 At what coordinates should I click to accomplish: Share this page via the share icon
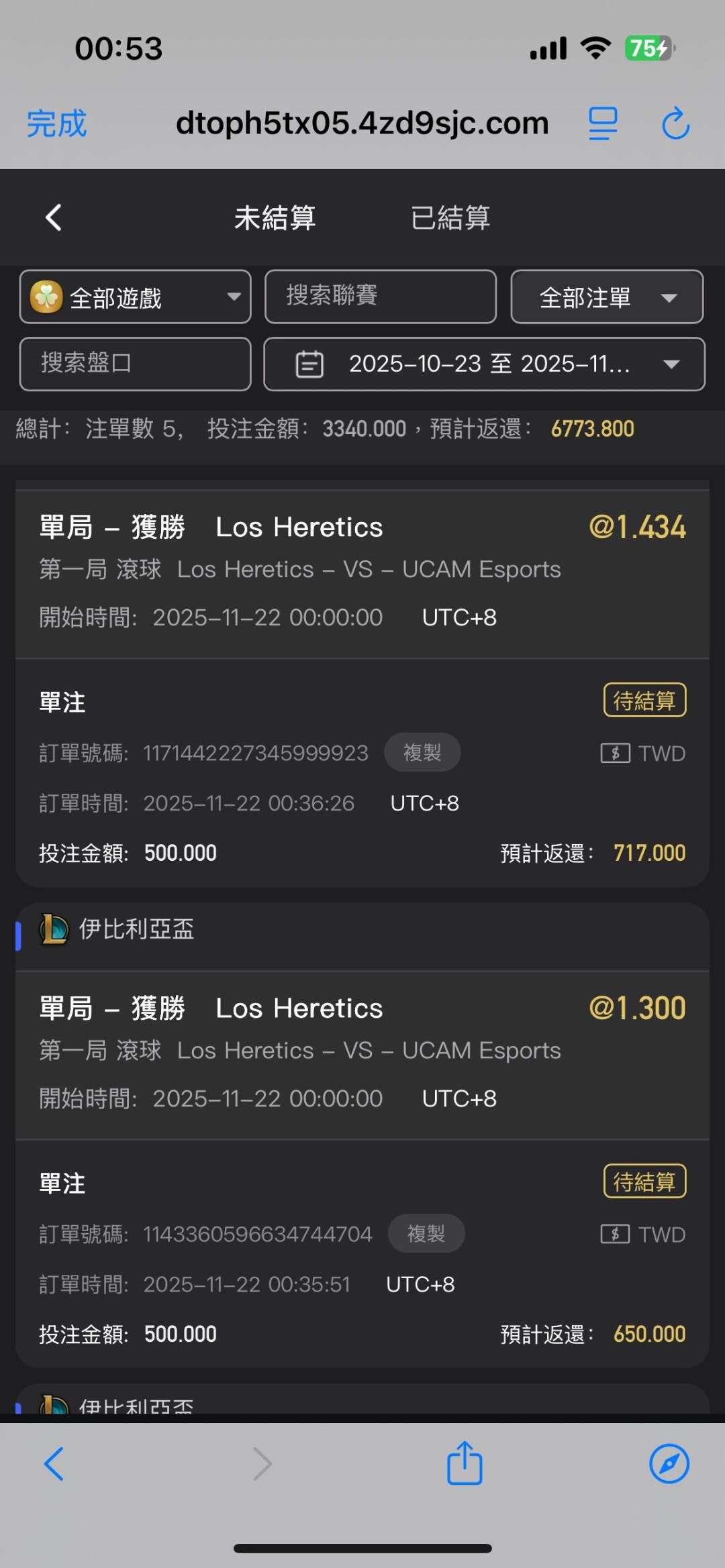[x=465, y=1463]
